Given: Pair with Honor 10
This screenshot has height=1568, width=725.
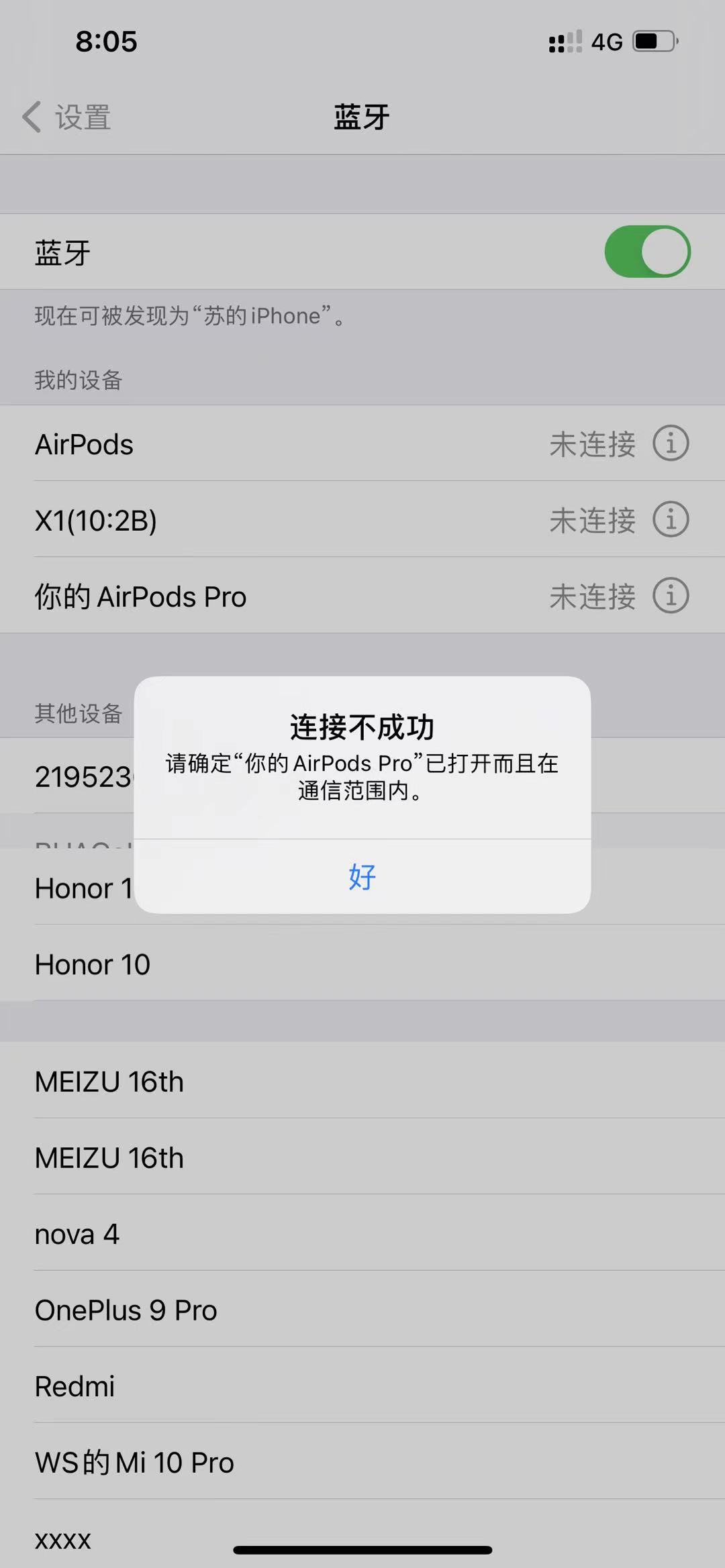Looking at the screenshot, I should click(269, 964).
